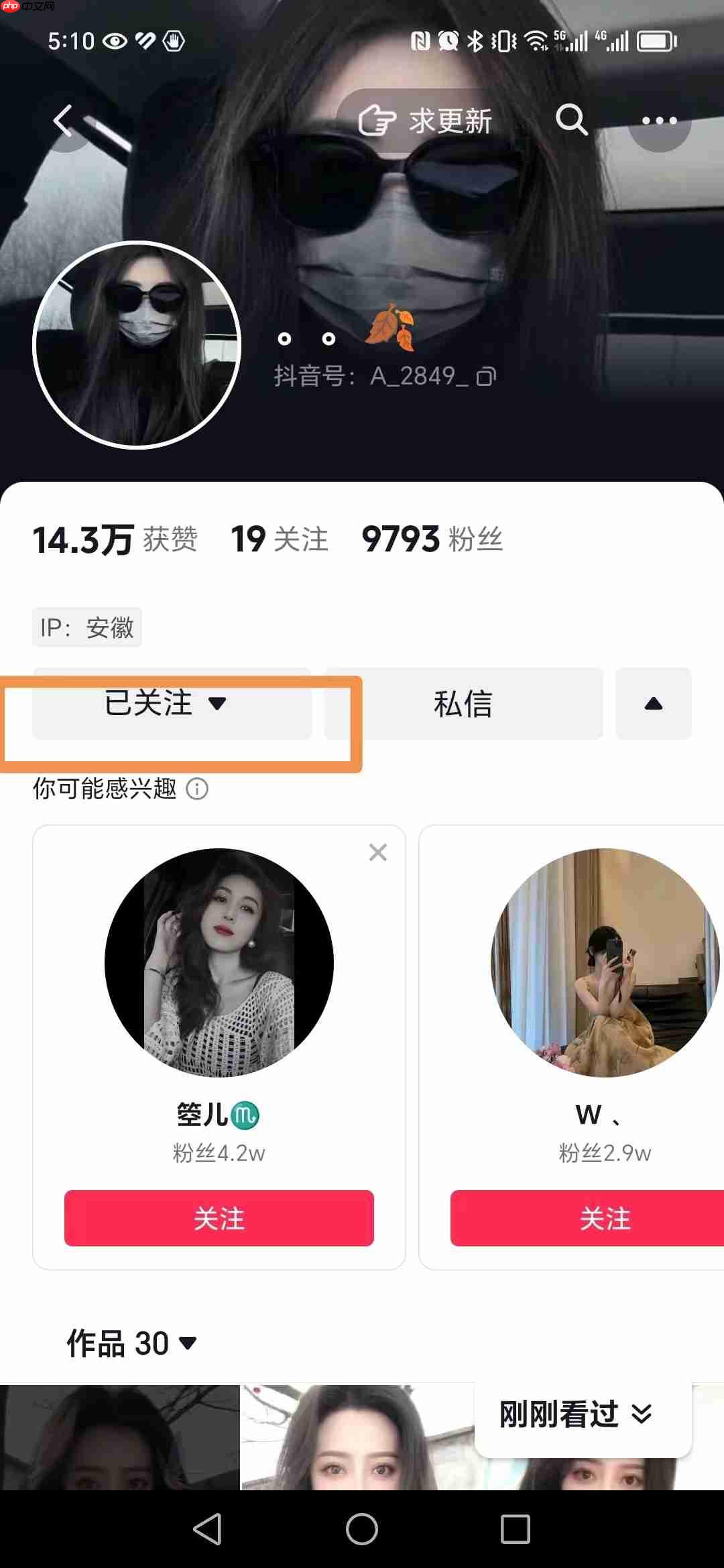Open the search on this profile
Screen dimensions: 724x1568
[x=570, y=121]
